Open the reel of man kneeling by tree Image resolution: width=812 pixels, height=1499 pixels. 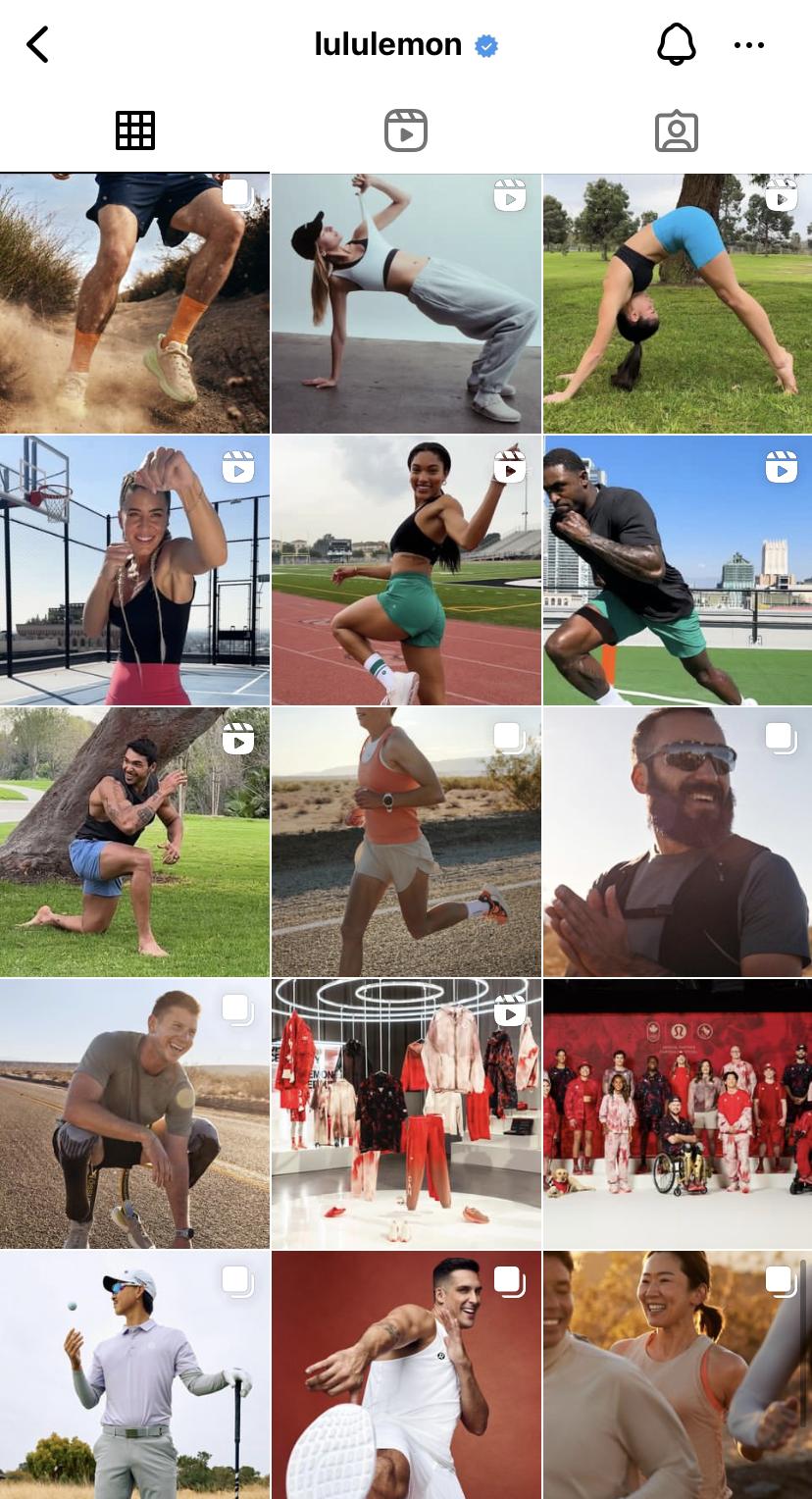(134, 842)
